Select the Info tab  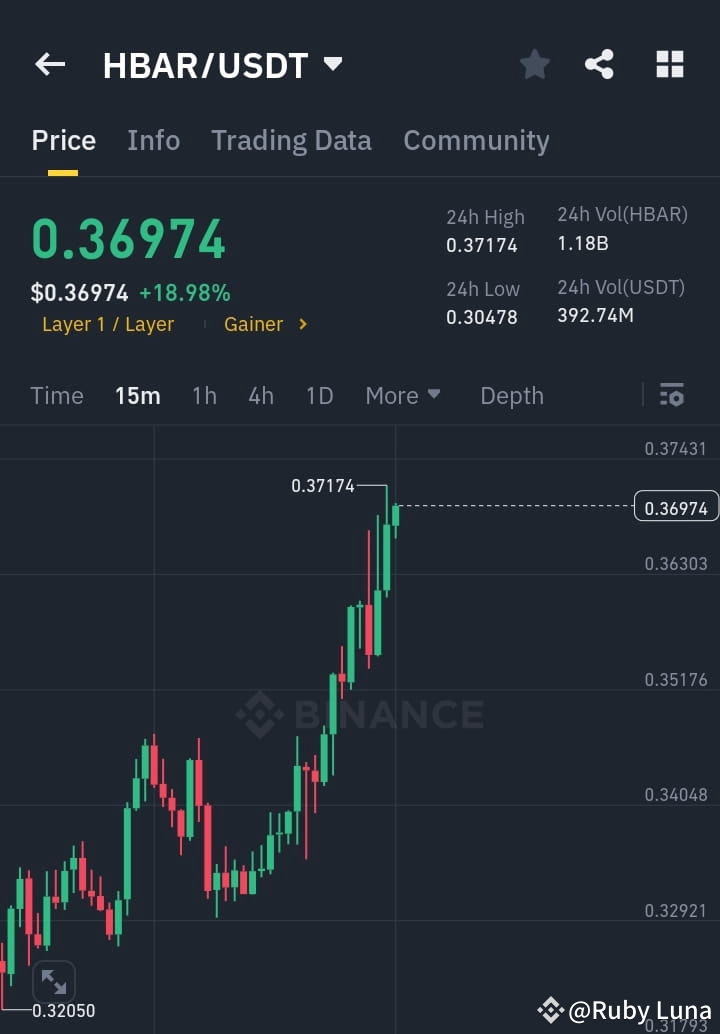[153, 140]
